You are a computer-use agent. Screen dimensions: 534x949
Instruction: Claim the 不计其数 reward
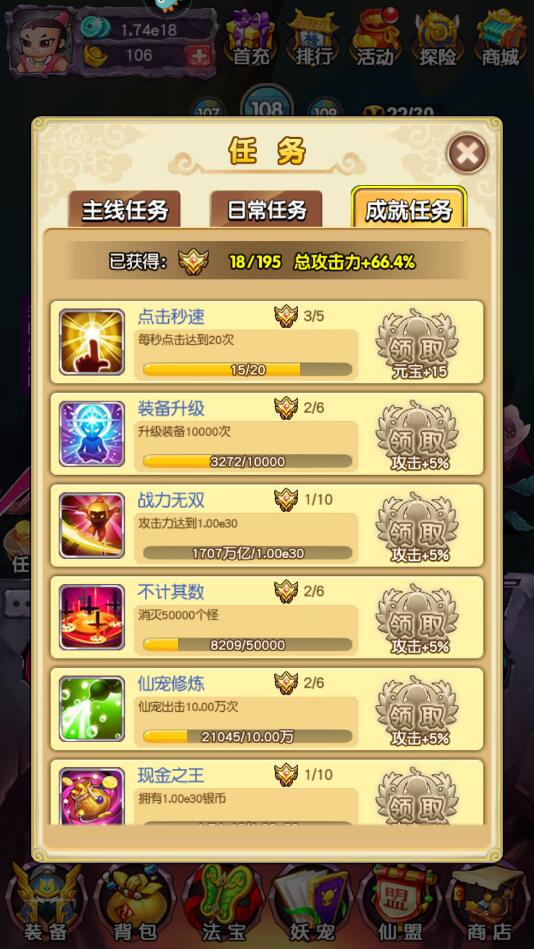[417, 619]
